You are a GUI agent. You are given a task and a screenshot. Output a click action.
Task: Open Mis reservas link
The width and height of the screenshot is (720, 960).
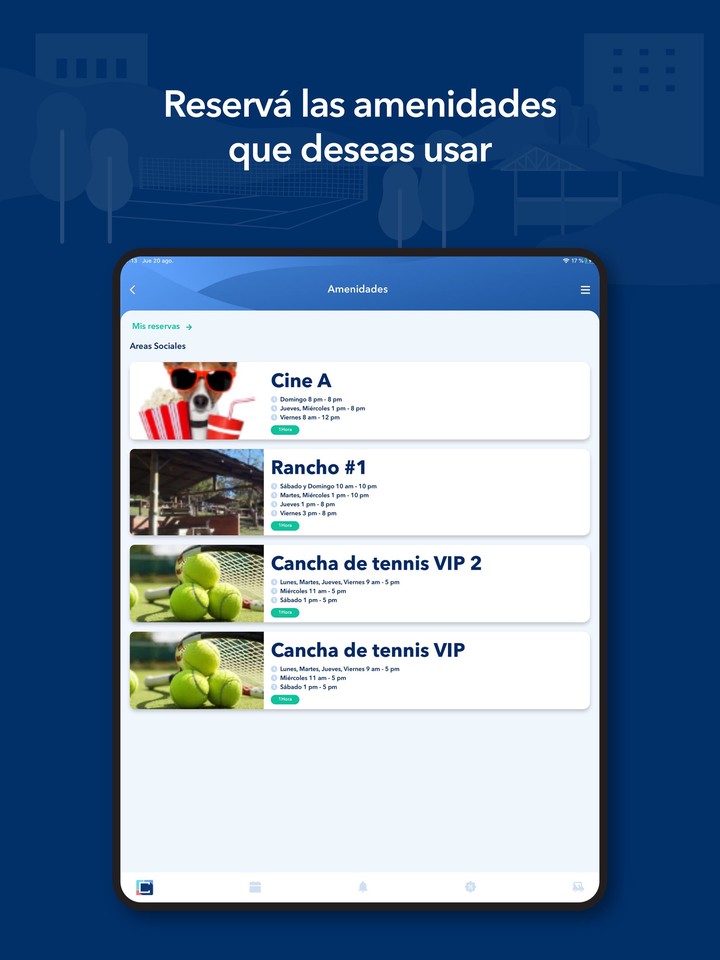click(x=157, y=326)
